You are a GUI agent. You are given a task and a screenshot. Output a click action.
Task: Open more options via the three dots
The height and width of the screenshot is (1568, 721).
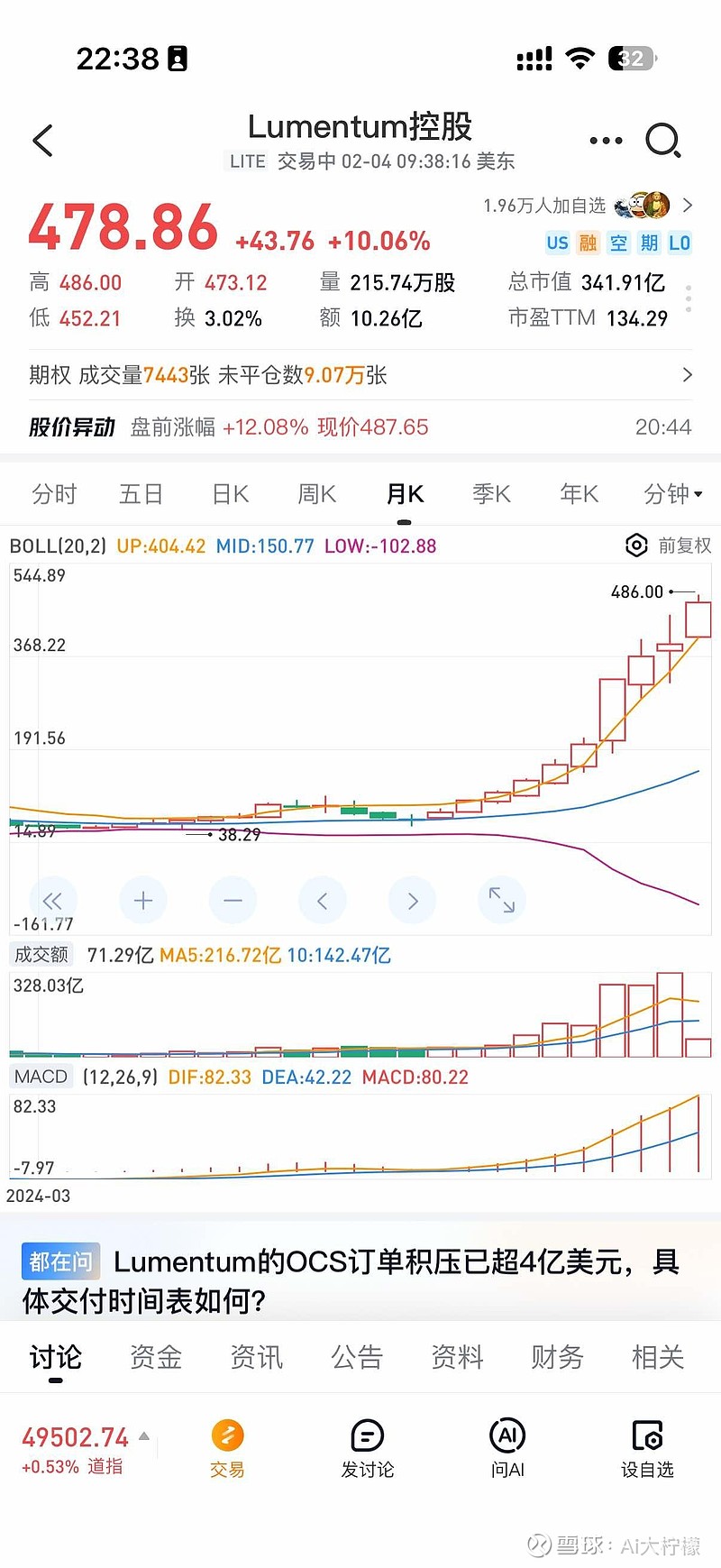tap(606, 141)
